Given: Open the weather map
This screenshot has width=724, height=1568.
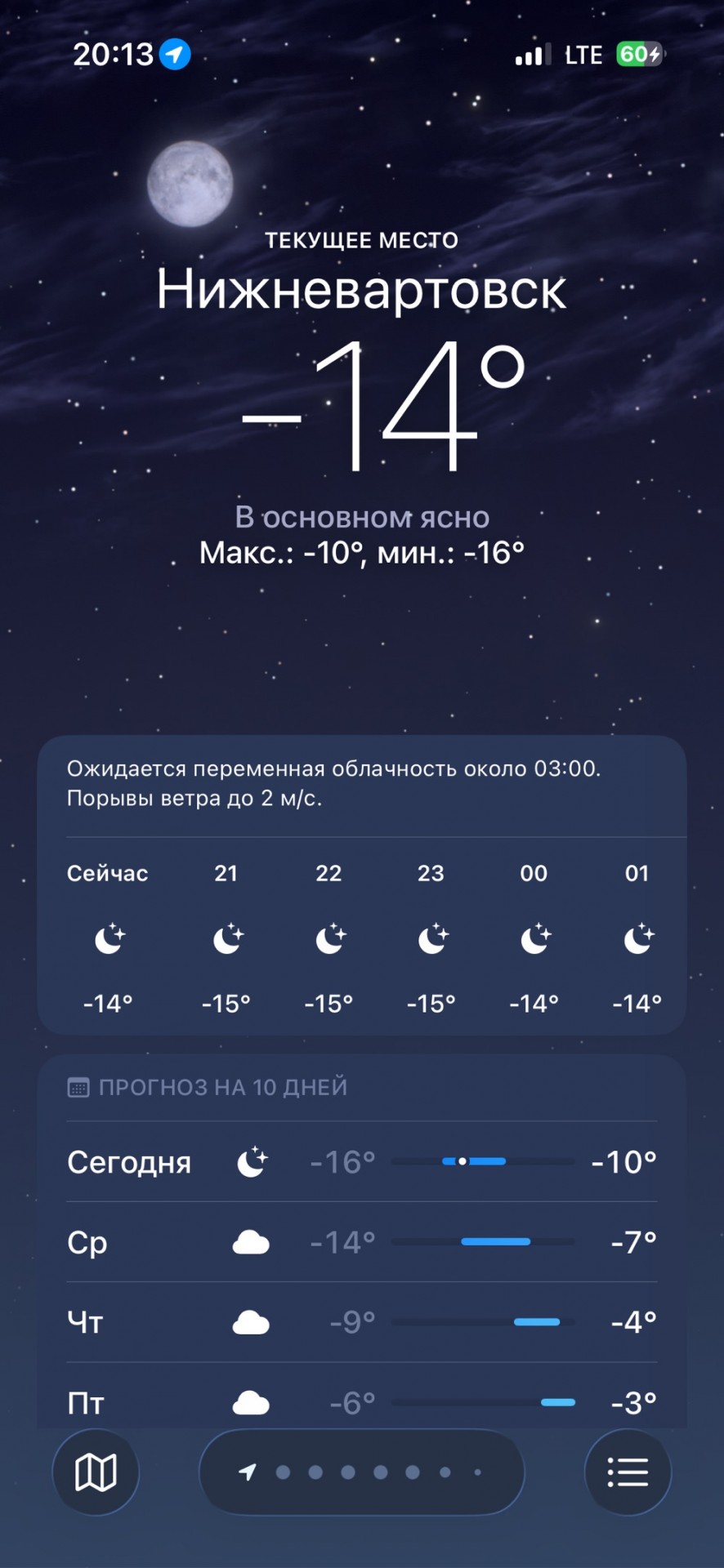Looking at the screenshot, I should [x=96, y=1472].
